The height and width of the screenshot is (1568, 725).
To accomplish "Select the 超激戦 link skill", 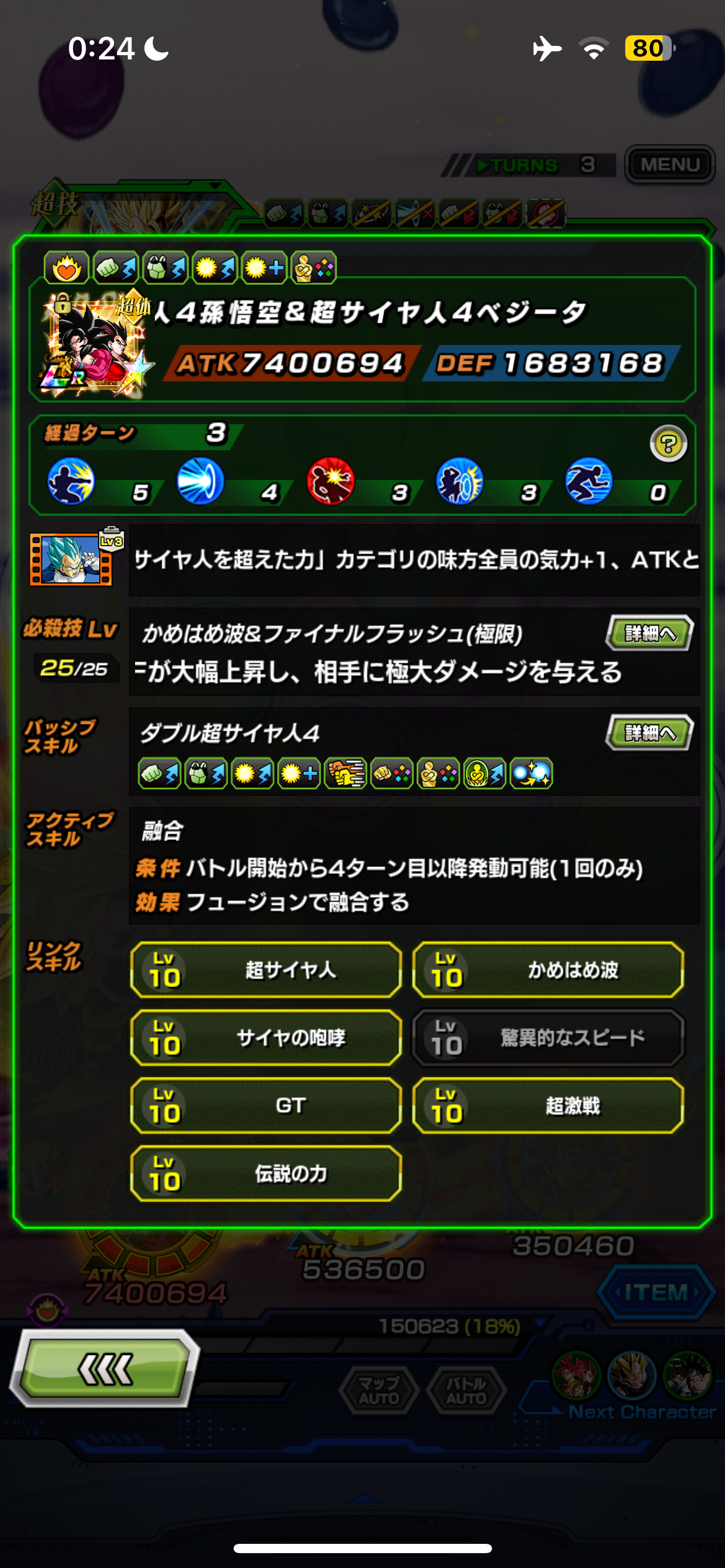I will point(548,1106).
